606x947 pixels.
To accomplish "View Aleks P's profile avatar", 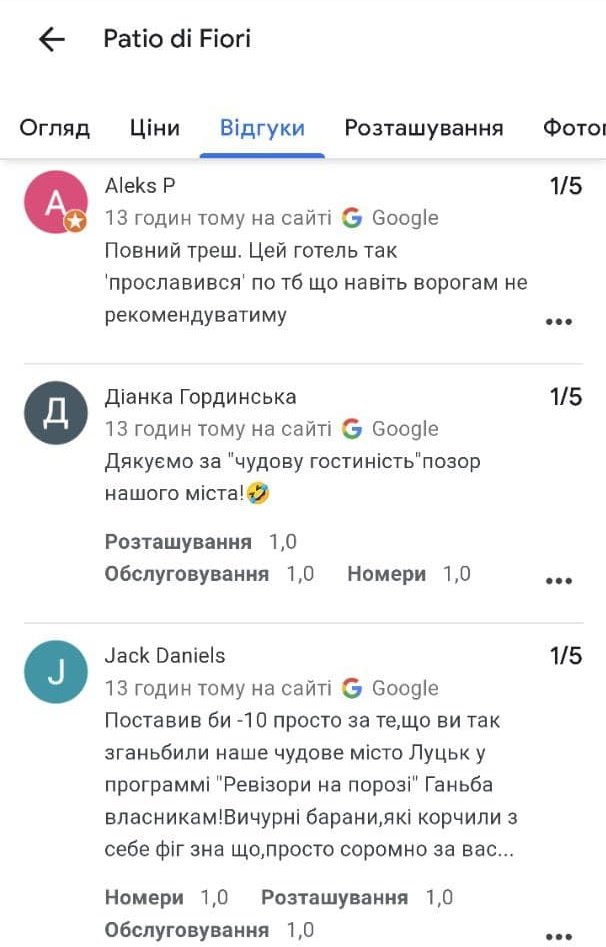I will 56,202.
